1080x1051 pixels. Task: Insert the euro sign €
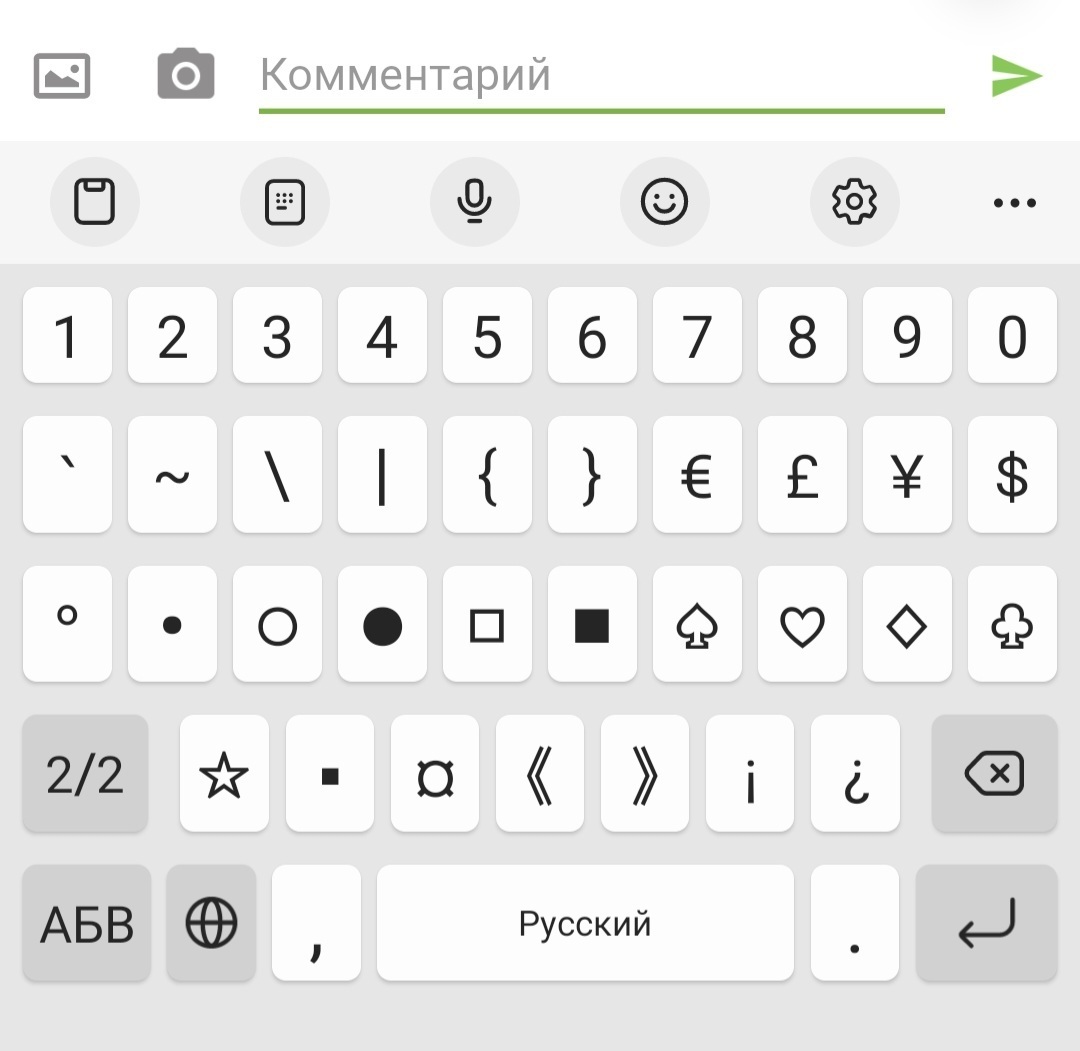697,476
